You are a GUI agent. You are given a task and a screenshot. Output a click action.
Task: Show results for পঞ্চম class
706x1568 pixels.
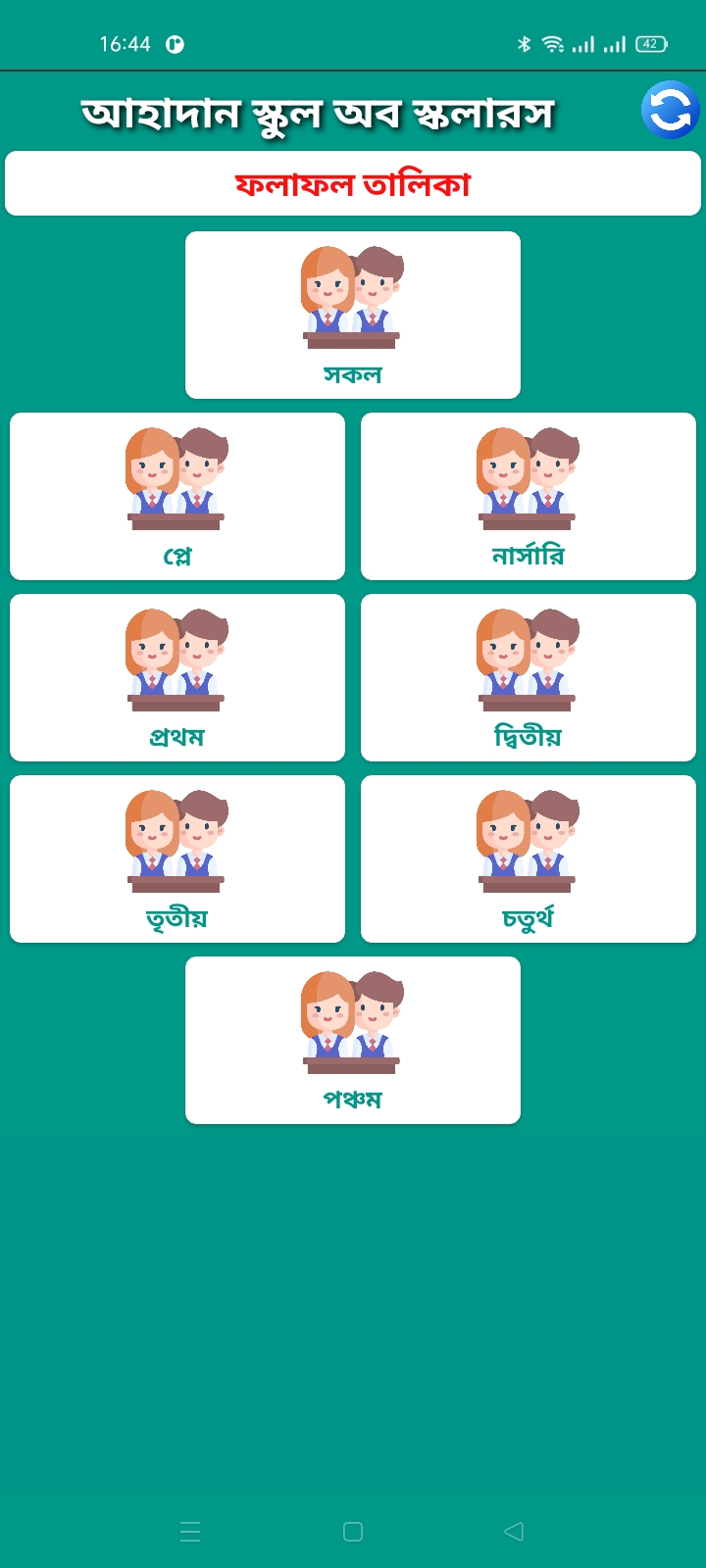point(353,1040)
